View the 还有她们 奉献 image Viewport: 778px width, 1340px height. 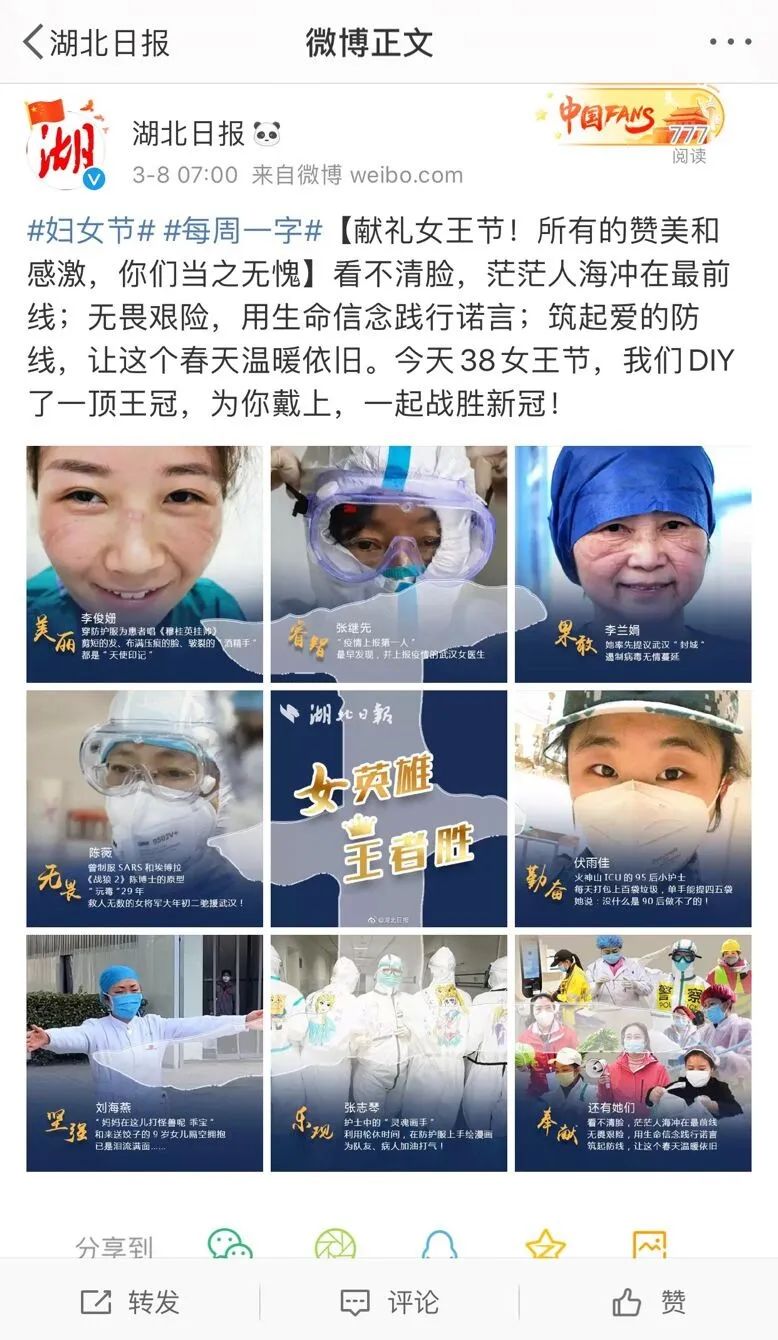click(633, 1052)
